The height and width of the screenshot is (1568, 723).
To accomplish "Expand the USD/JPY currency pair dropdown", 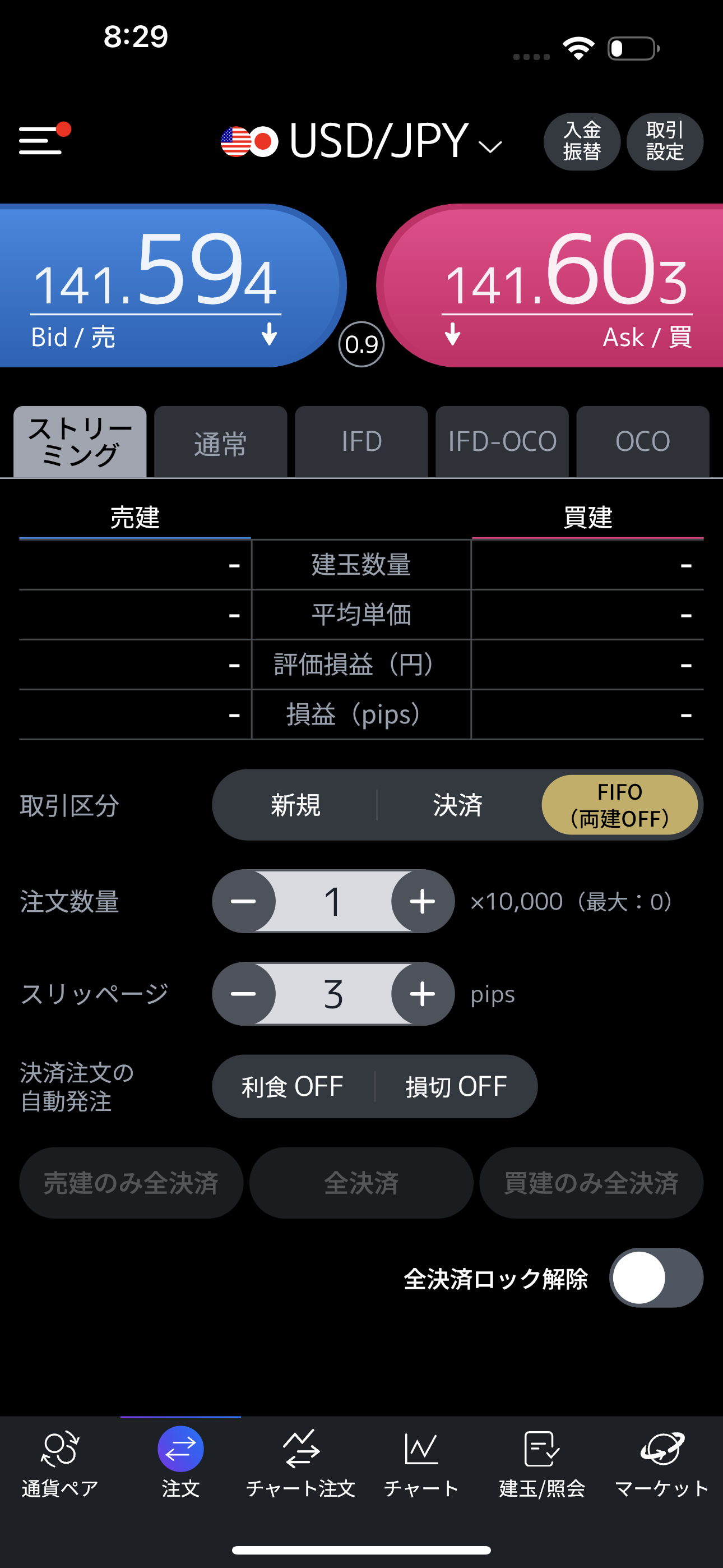I will pos(361,141).
